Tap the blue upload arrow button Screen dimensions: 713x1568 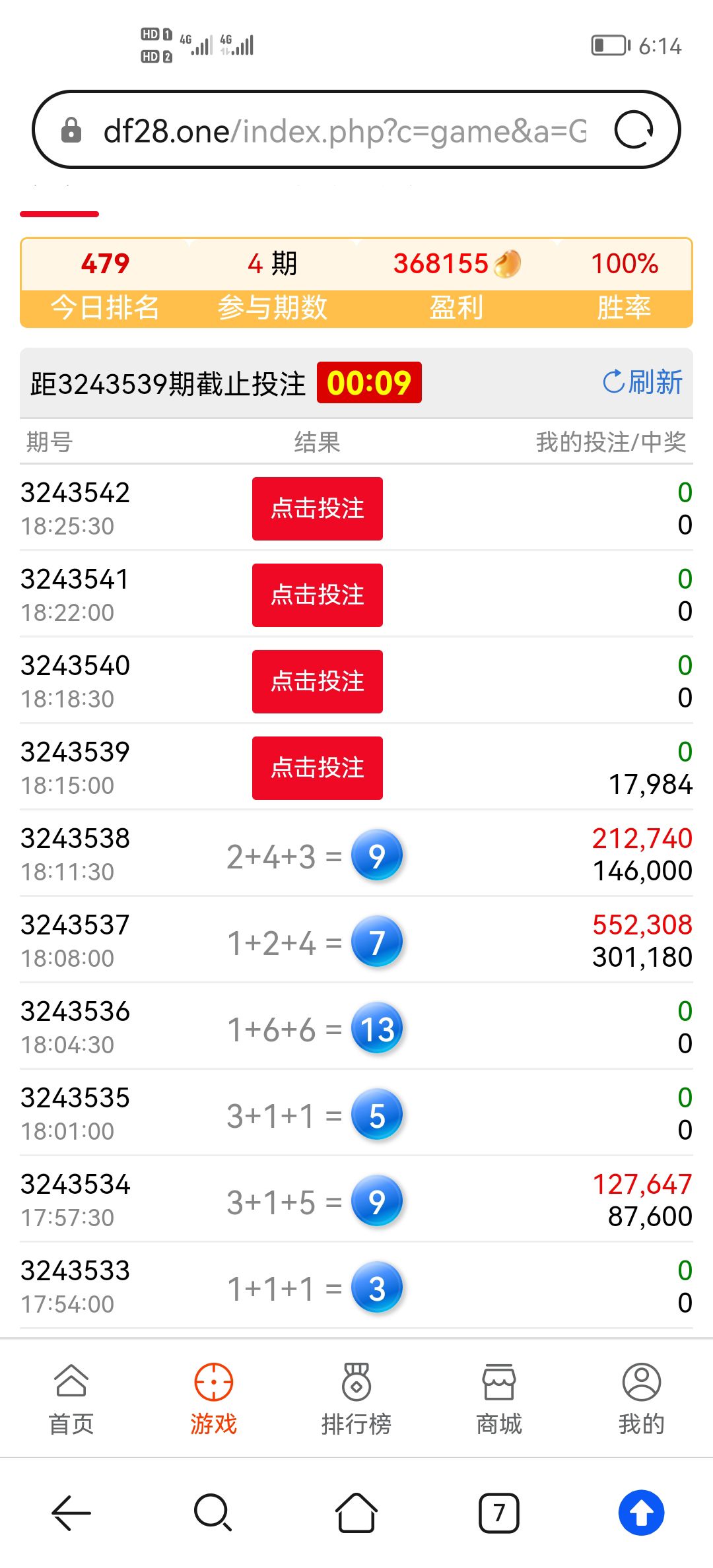(x=642, y=1514)
